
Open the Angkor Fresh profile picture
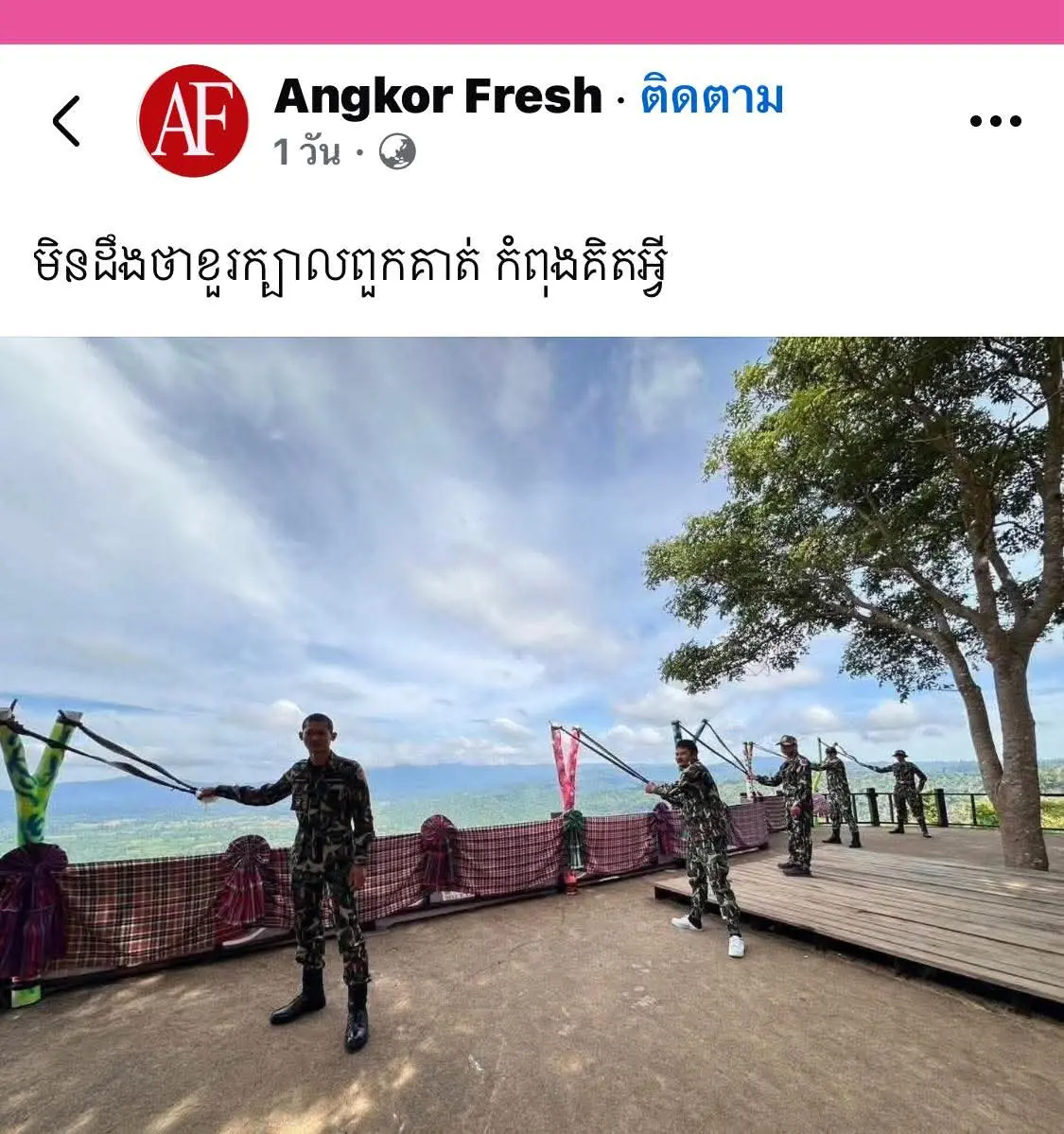pyautogui.click(x=193, y=121)
